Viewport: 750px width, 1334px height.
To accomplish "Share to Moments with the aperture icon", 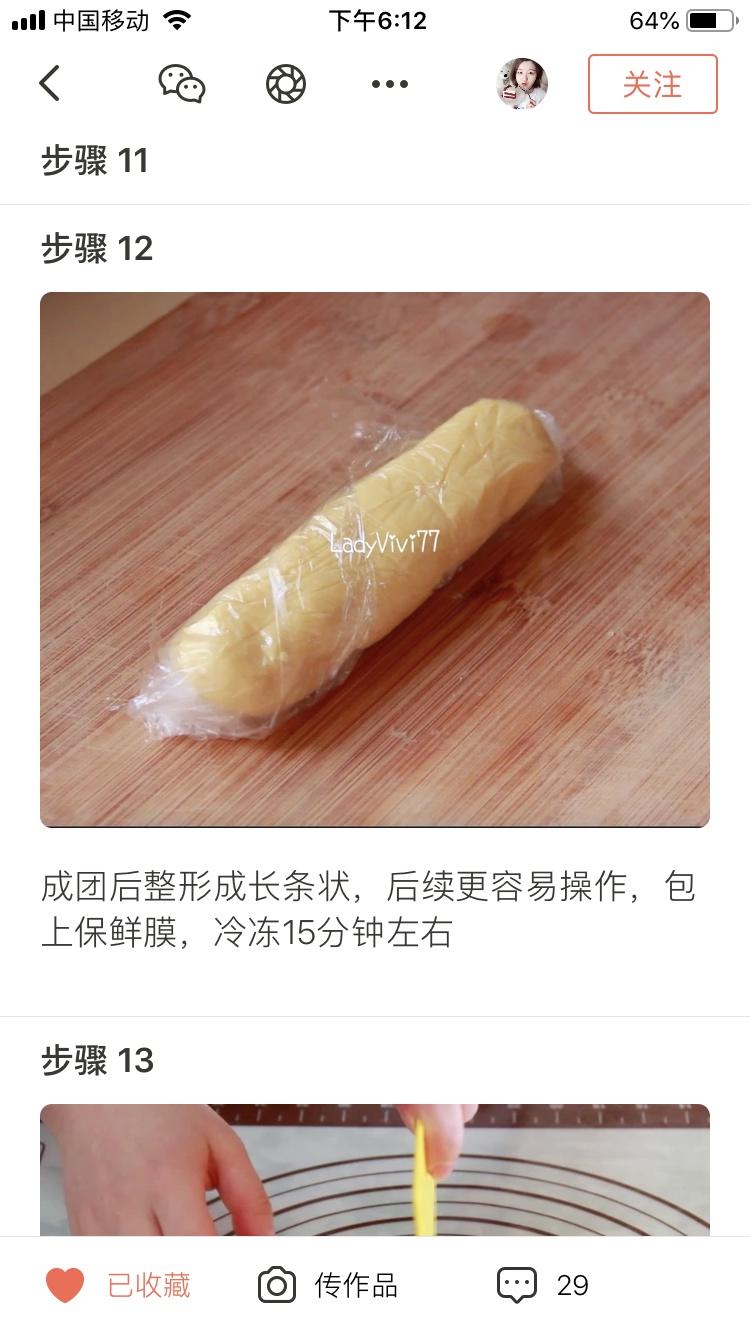I will 286,84.
